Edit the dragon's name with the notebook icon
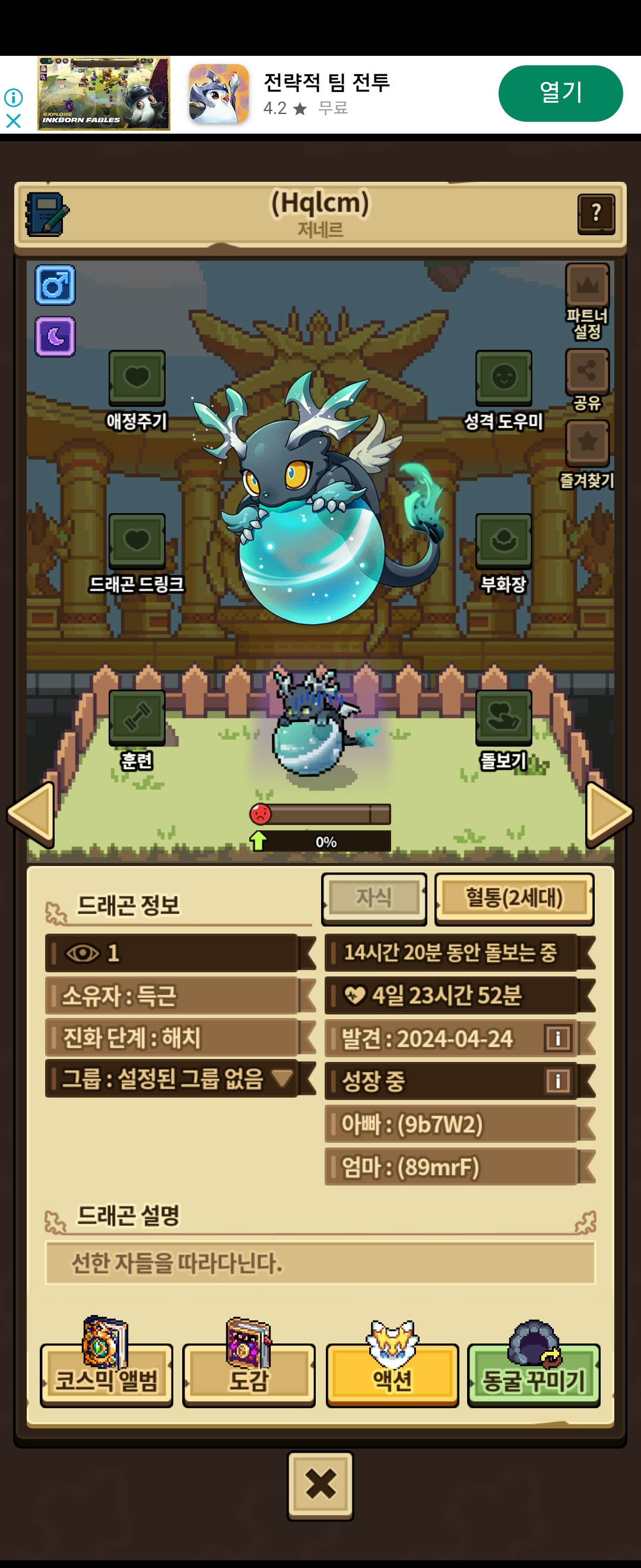Viewport: 641px width, 1568px height. click(47, 214)
